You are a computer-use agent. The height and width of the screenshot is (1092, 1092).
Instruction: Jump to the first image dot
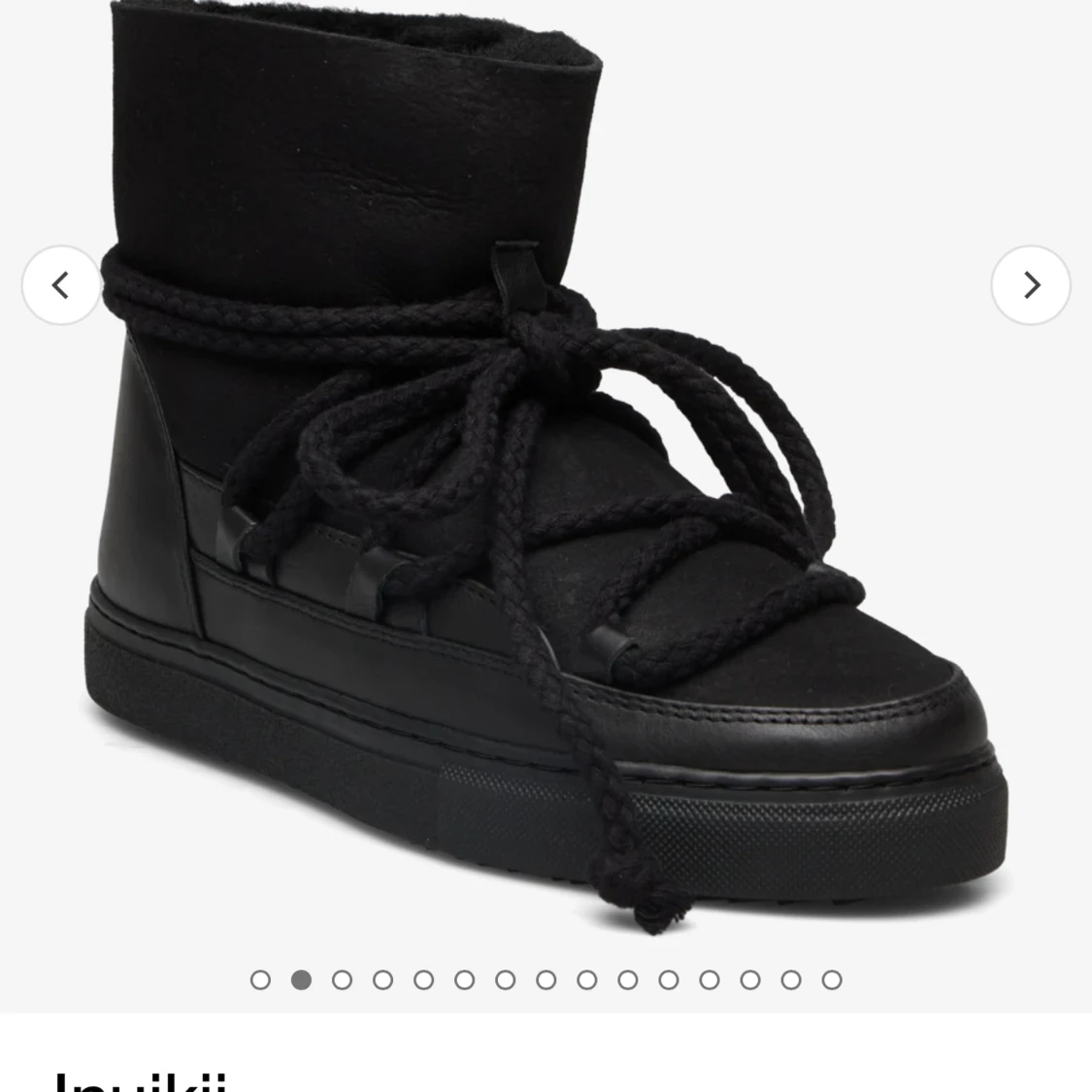260,979
